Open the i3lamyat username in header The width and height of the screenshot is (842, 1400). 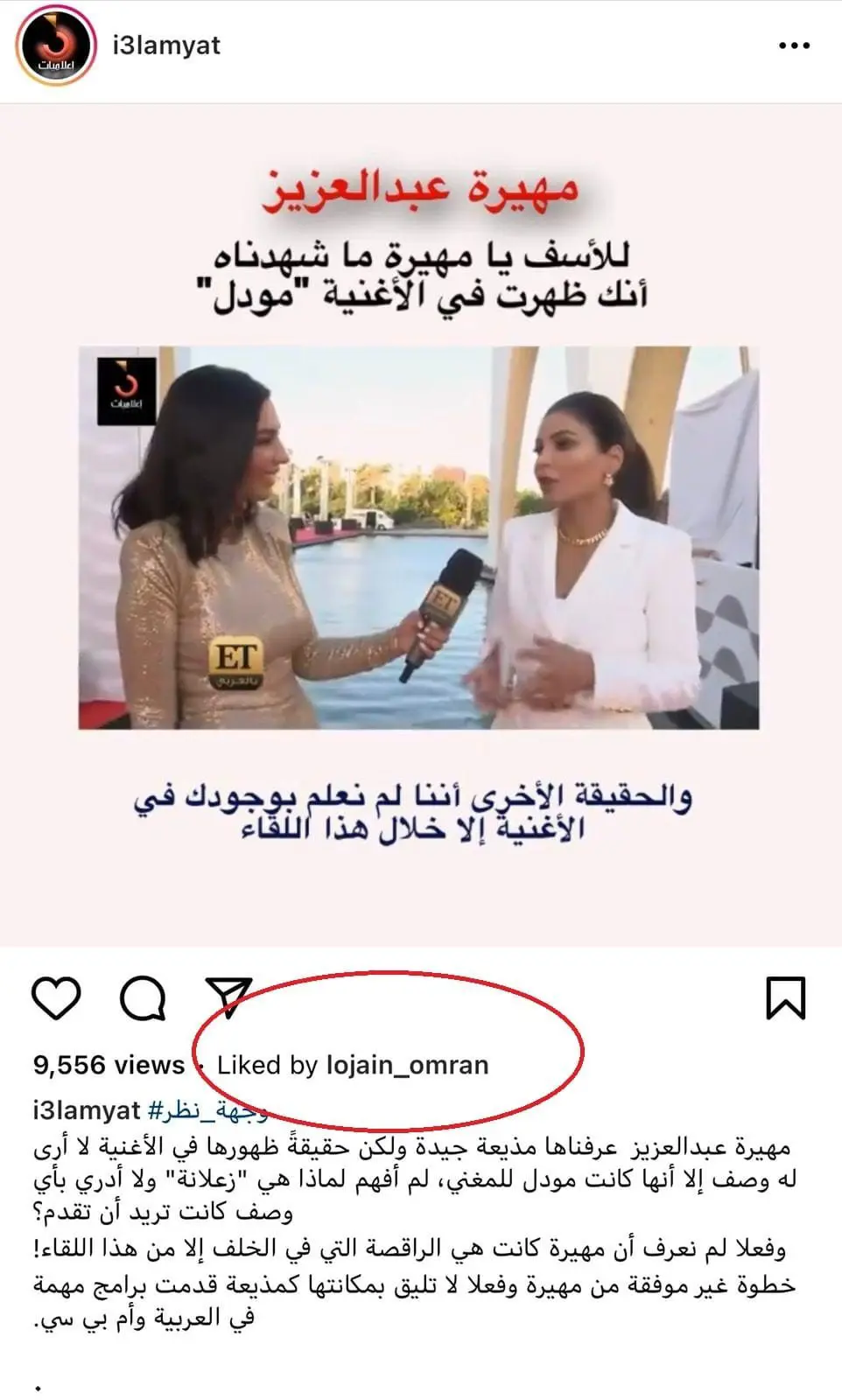click(166, 45)
